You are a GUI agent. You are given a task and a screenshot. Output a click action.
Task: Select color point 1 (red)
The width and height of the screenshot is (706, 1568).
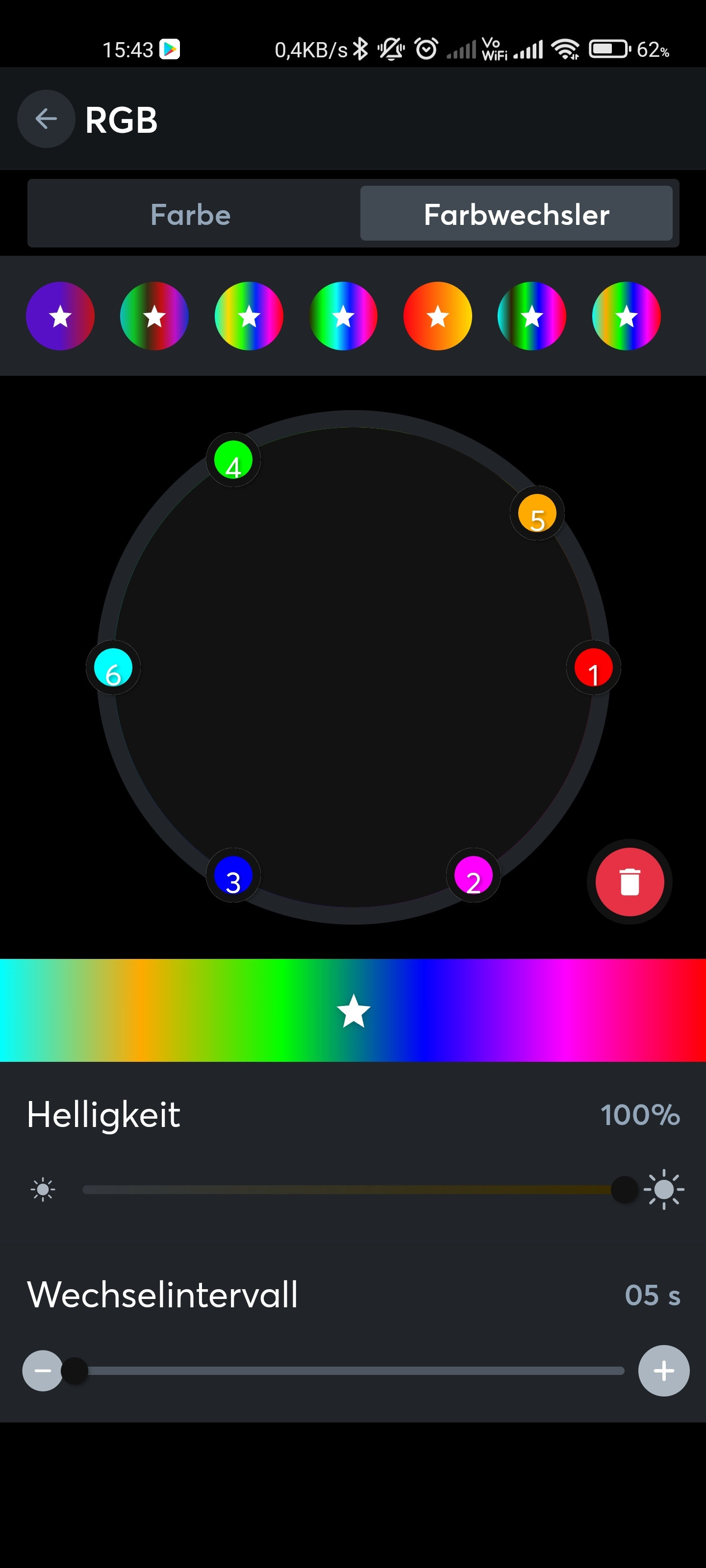tap(593, 668)
